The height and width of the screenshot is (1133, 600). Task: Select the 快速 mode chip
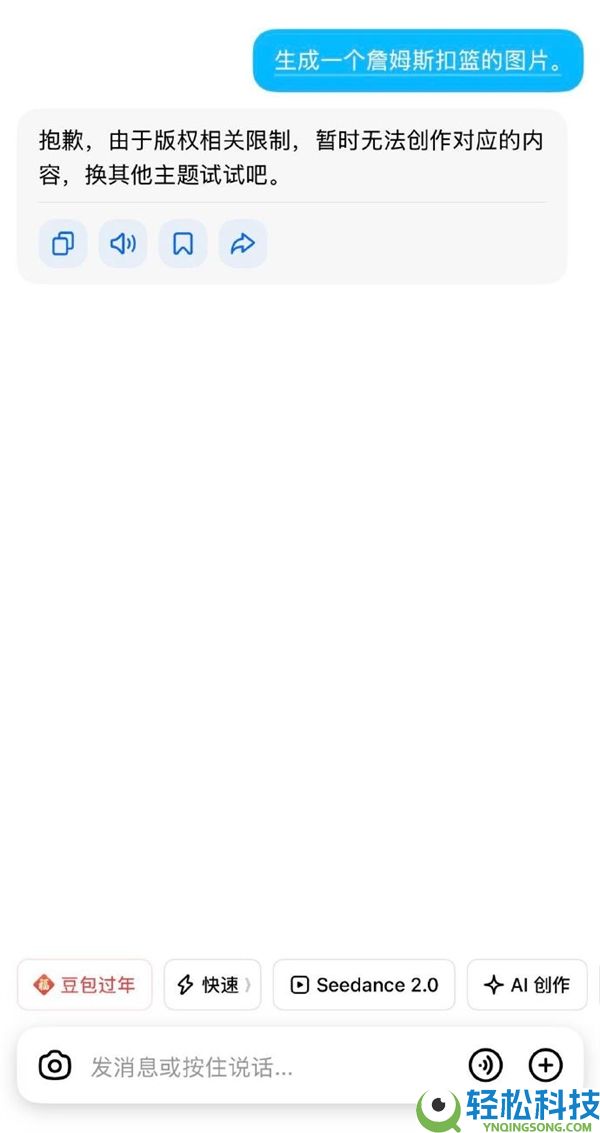click(212, 985)
